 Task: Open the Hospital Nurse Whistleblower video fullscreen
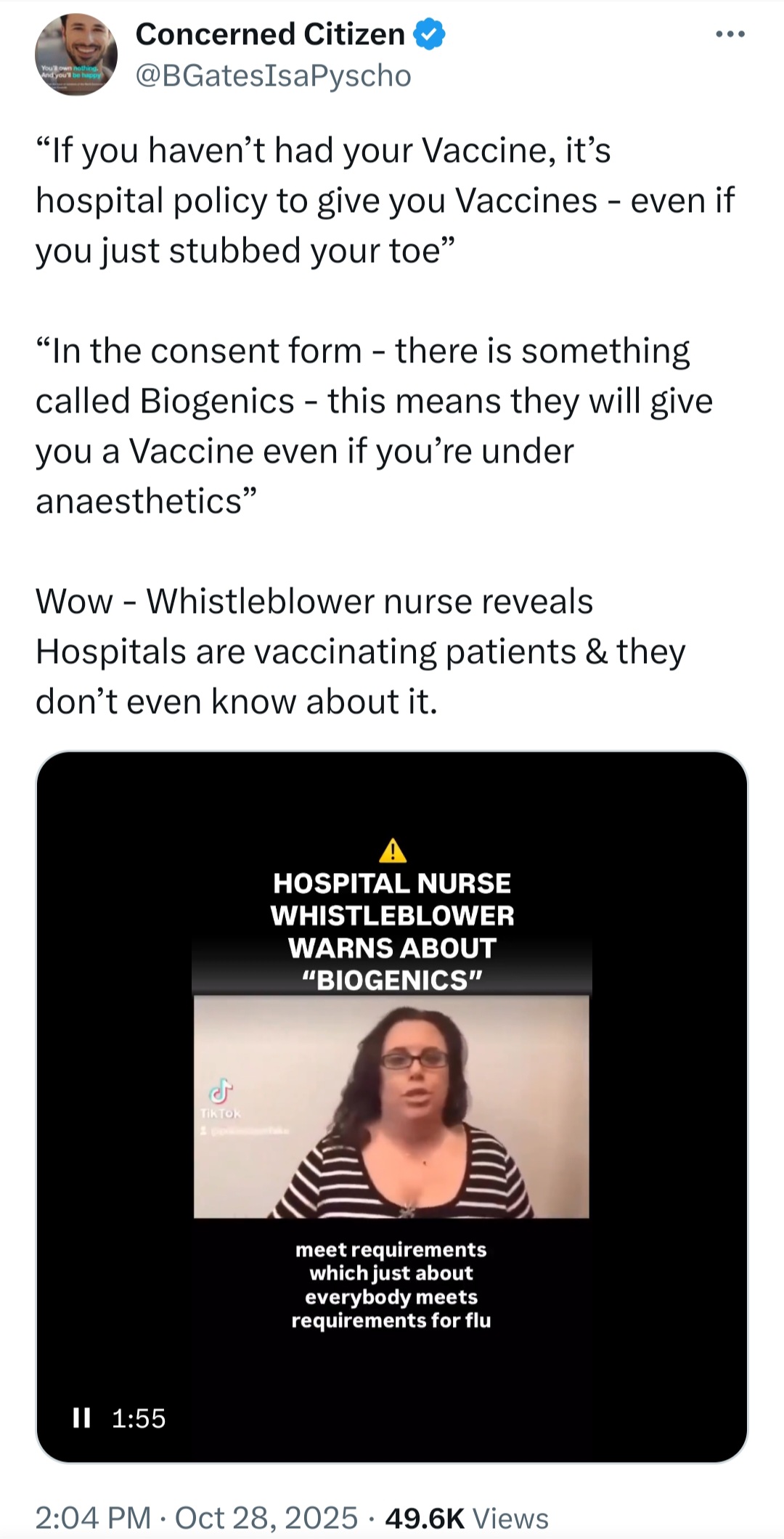tap(391, 1104)
